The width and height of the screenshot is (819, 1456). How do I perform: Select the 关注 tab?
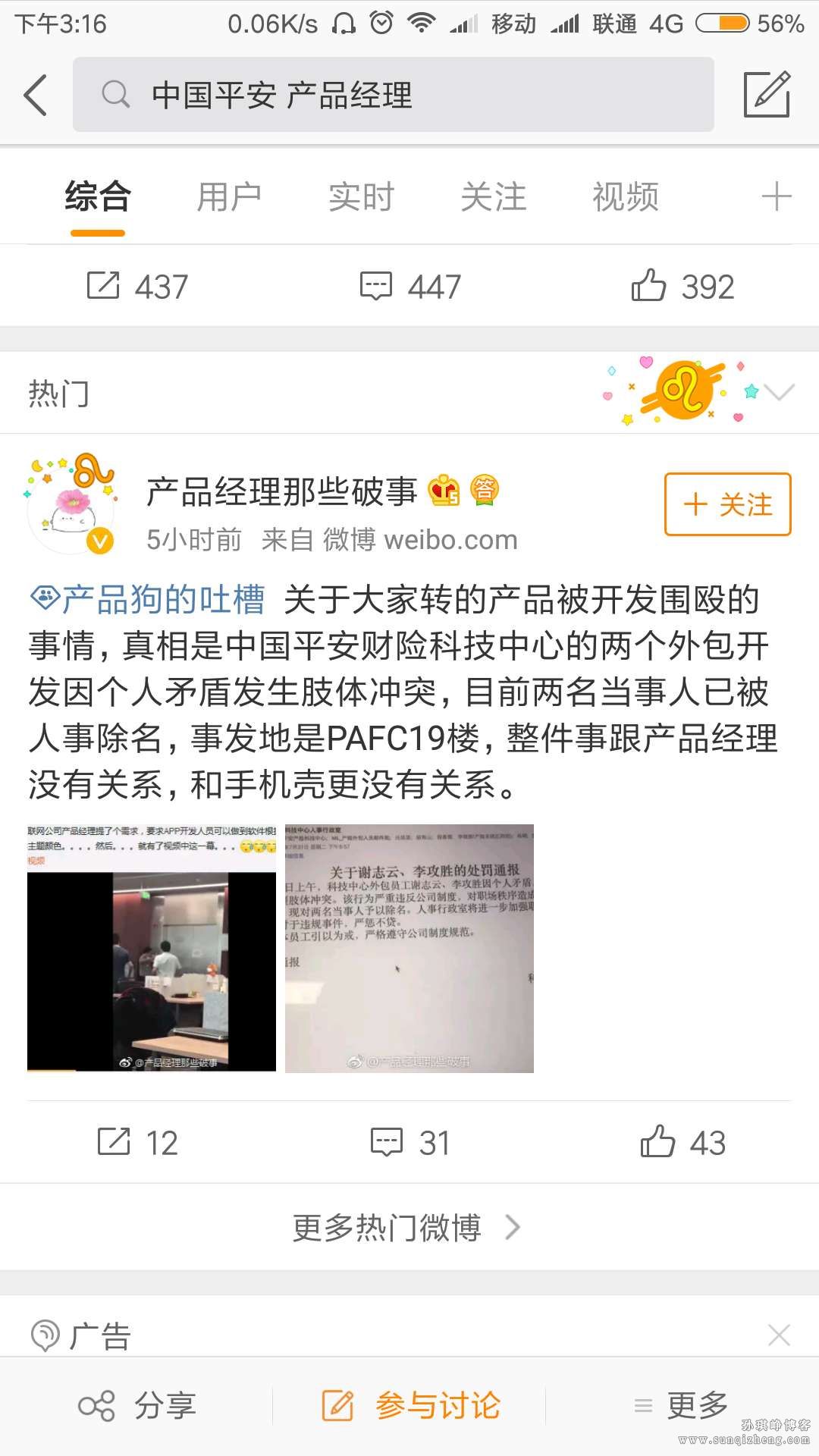click(493, 197)
